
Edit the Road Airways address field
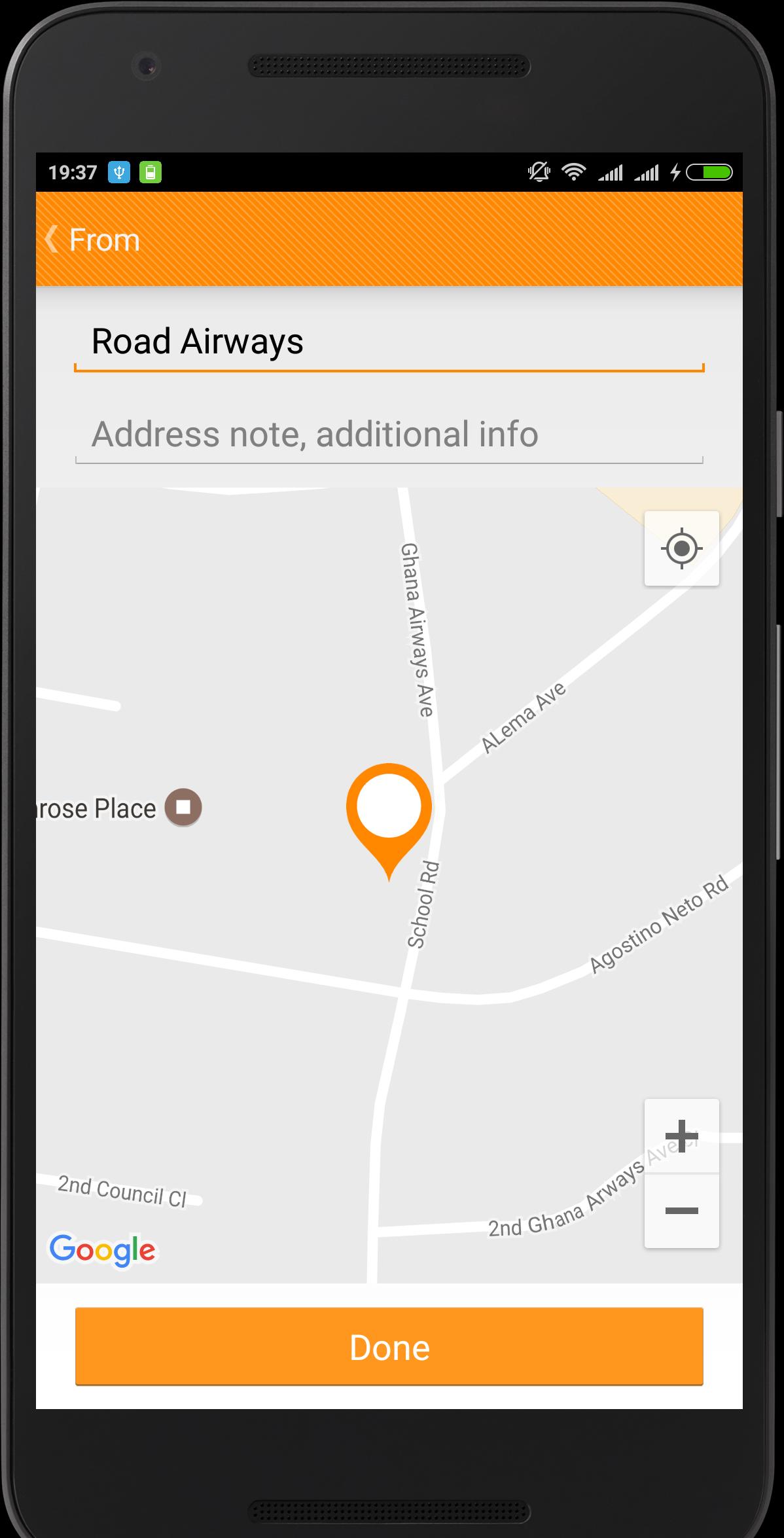[389, 342]
